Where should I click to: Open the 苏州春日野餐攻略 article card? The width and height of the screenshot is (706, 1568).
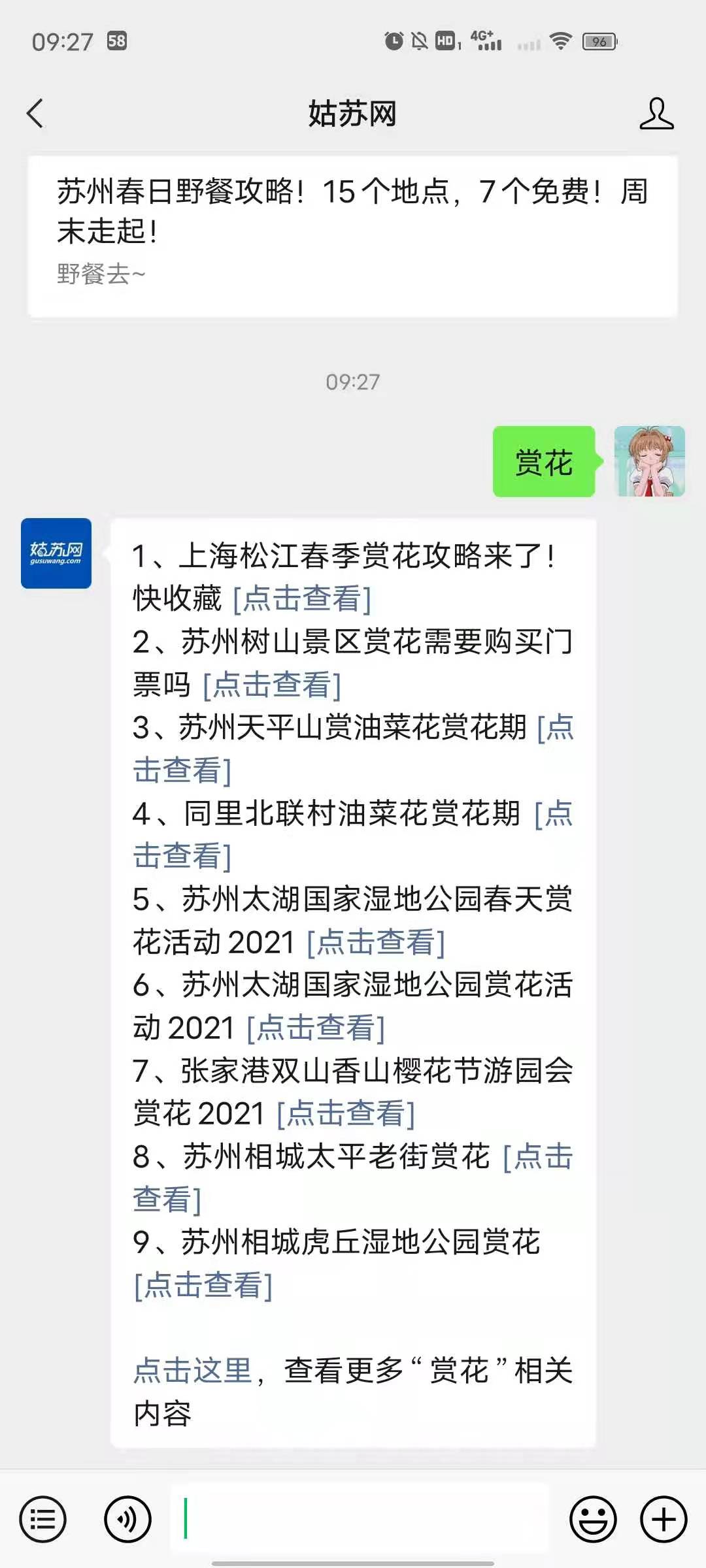352,235
